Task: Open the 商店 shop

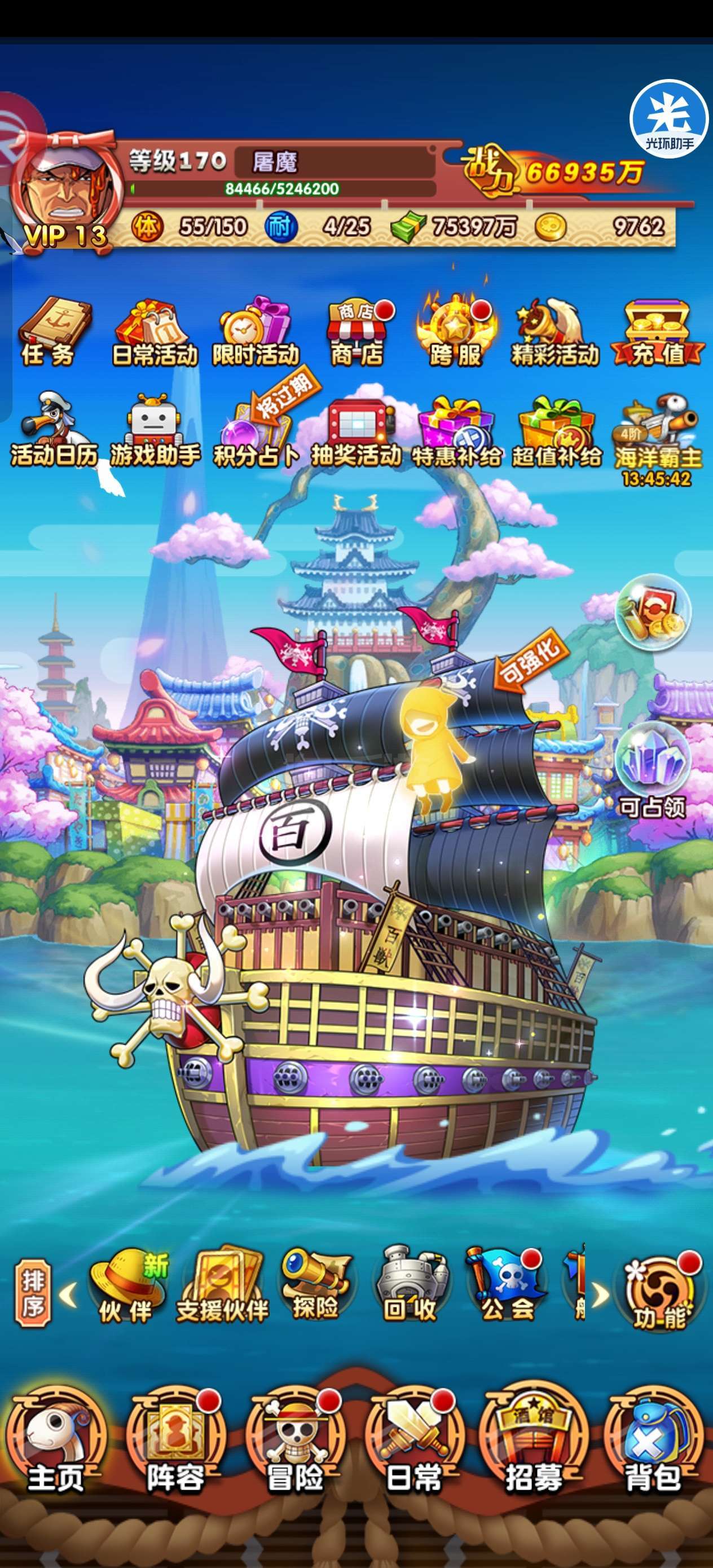Action: point(358,332)
